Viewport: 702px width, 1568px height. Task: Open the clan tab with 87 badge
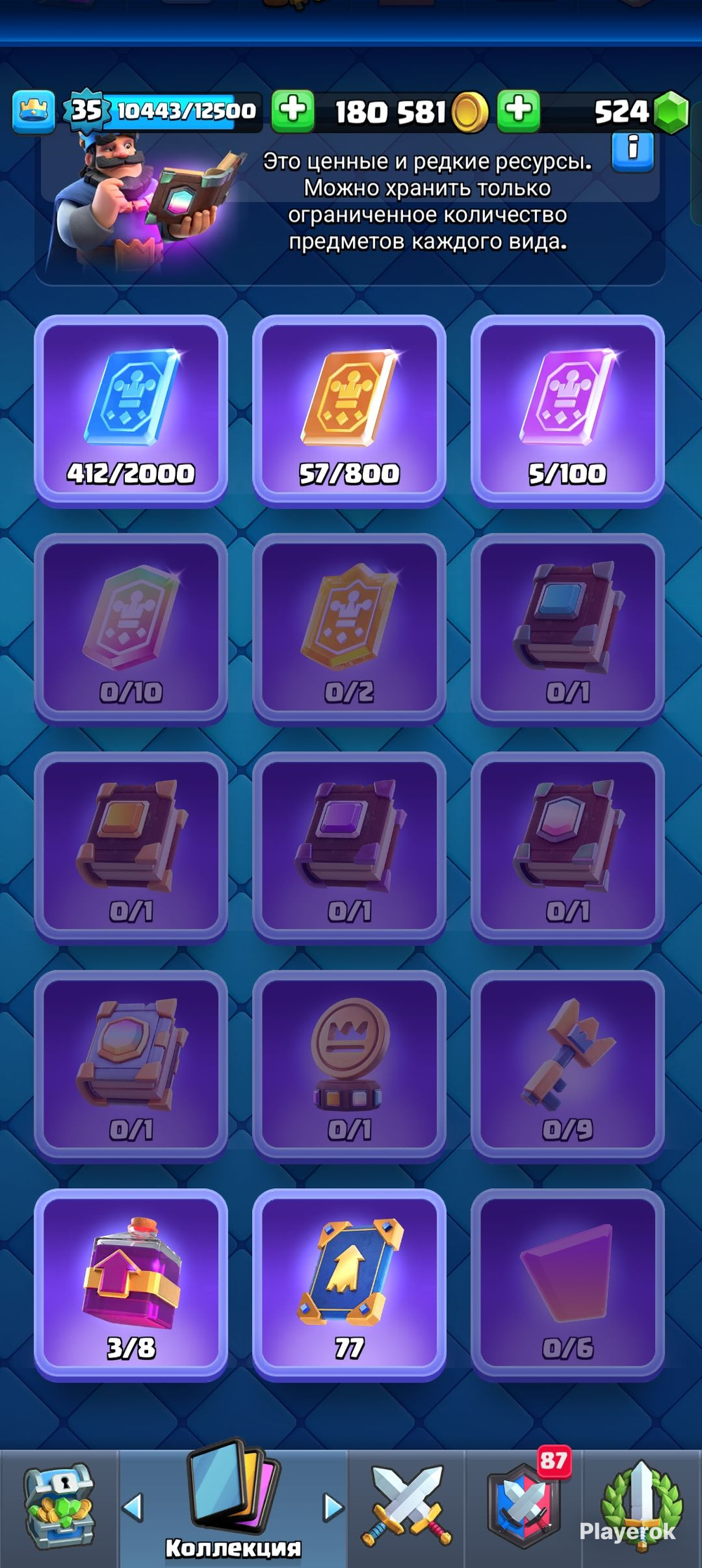[524, 1508]
